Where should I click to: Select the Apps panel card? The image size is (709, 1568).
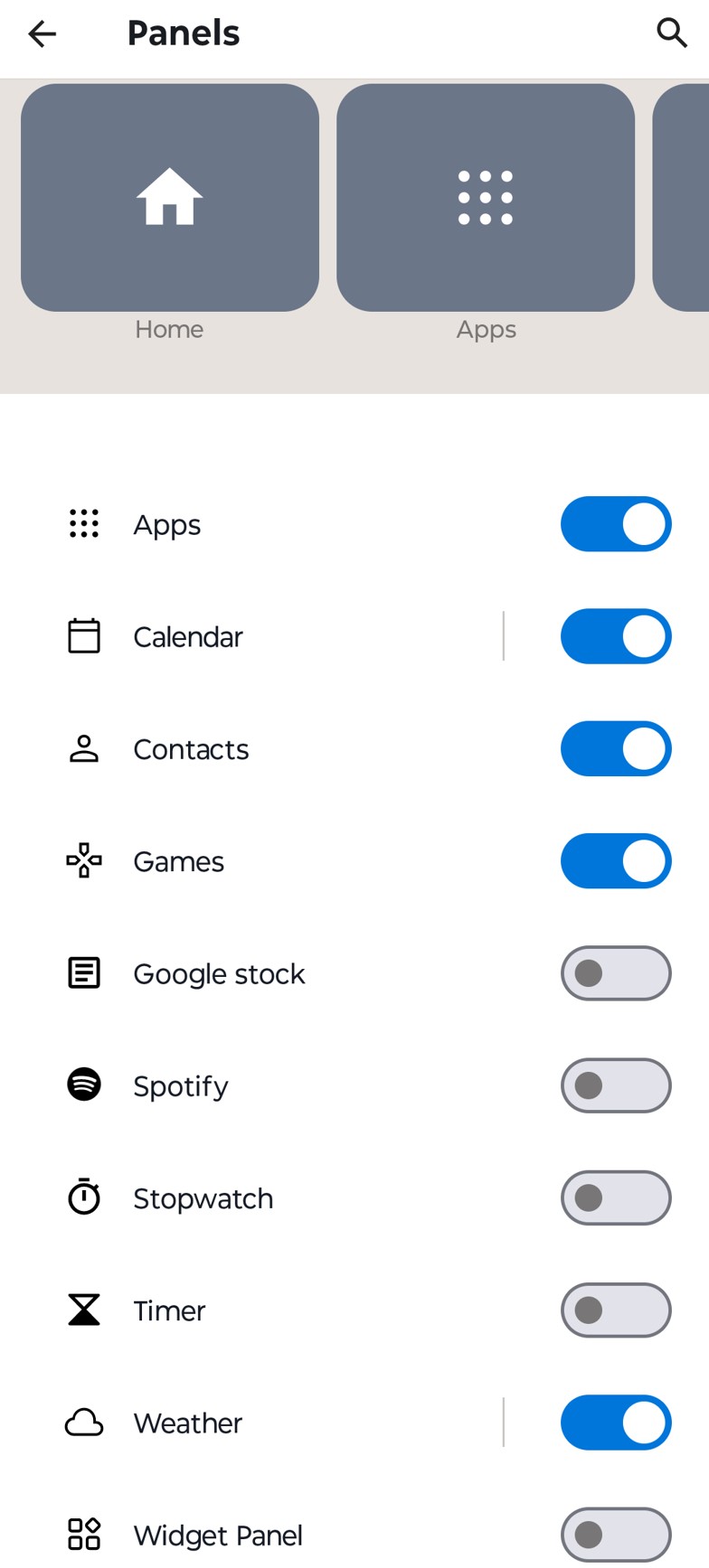pyautogui.click(x=486, y=198)
